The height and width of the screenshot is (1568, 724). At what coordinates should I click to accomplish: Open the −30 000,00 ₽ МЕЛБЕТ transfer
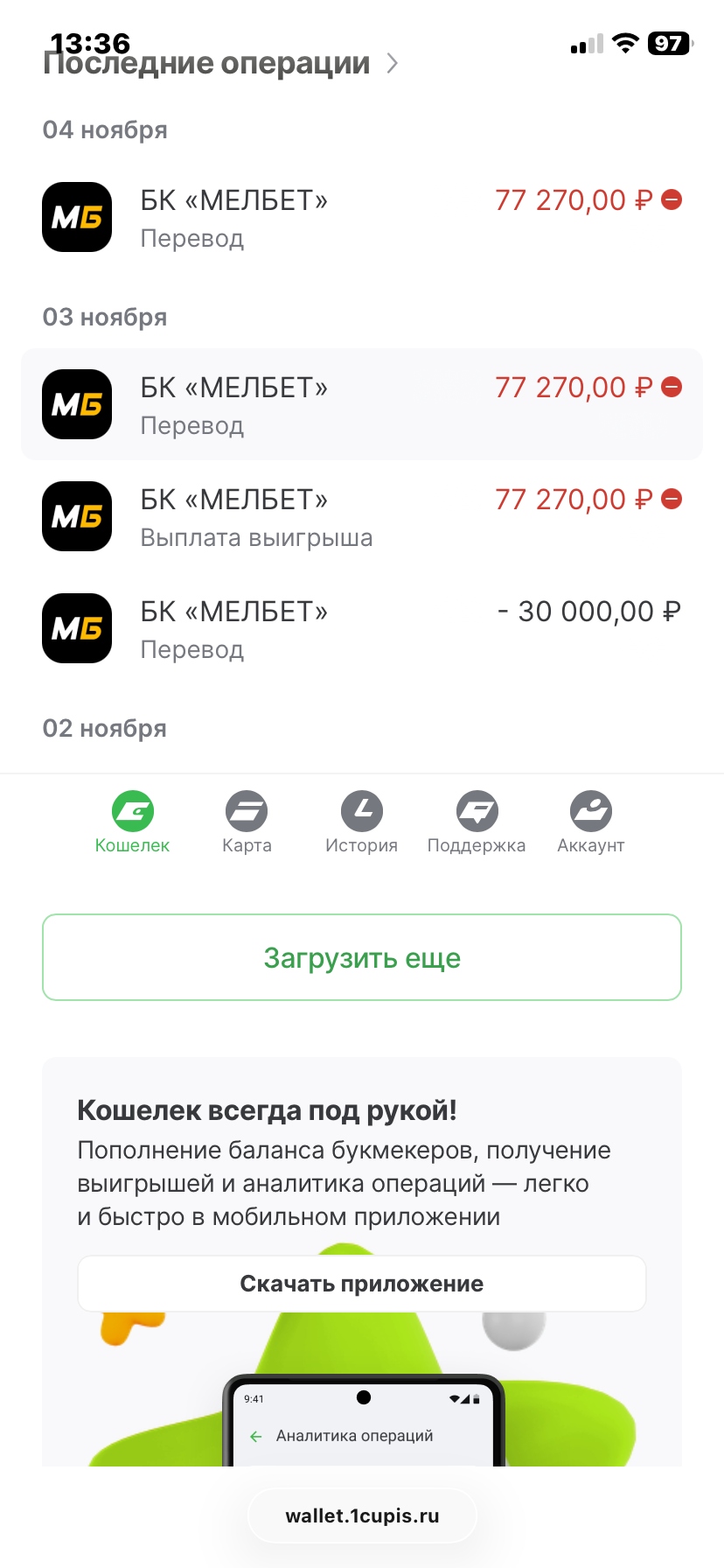361,629
